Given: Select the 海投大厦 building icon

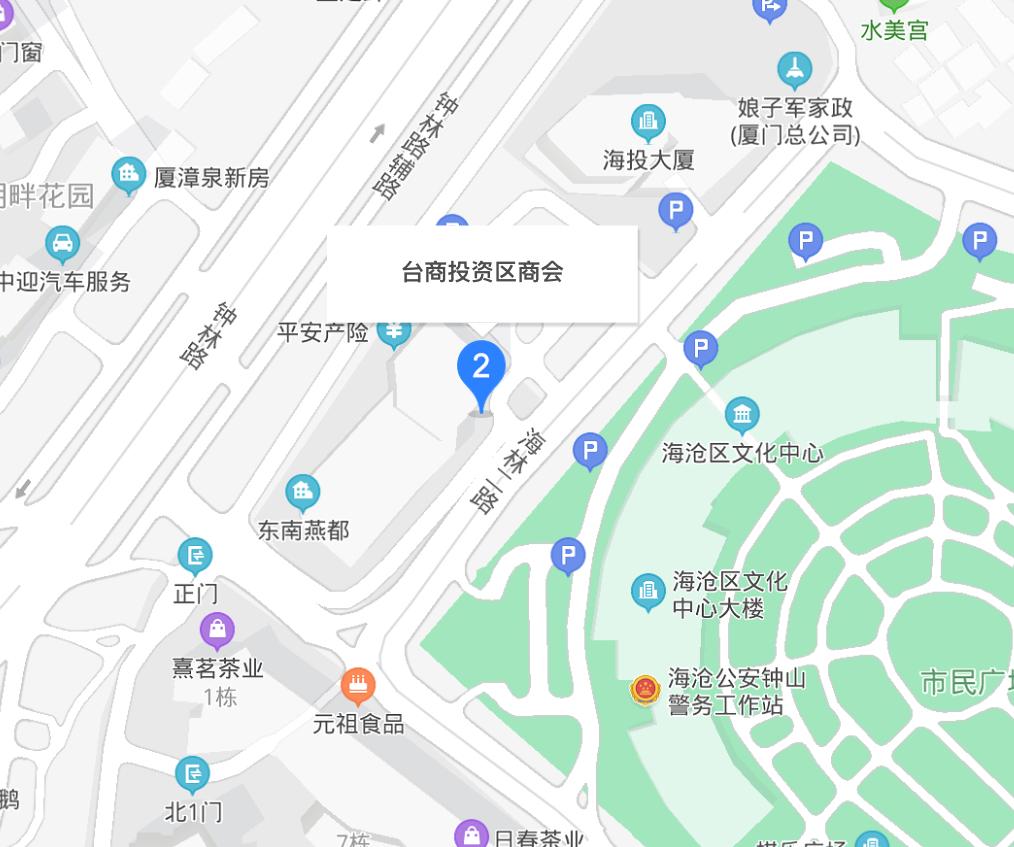Looking at the screenshot, I should [x=648, y=123].
